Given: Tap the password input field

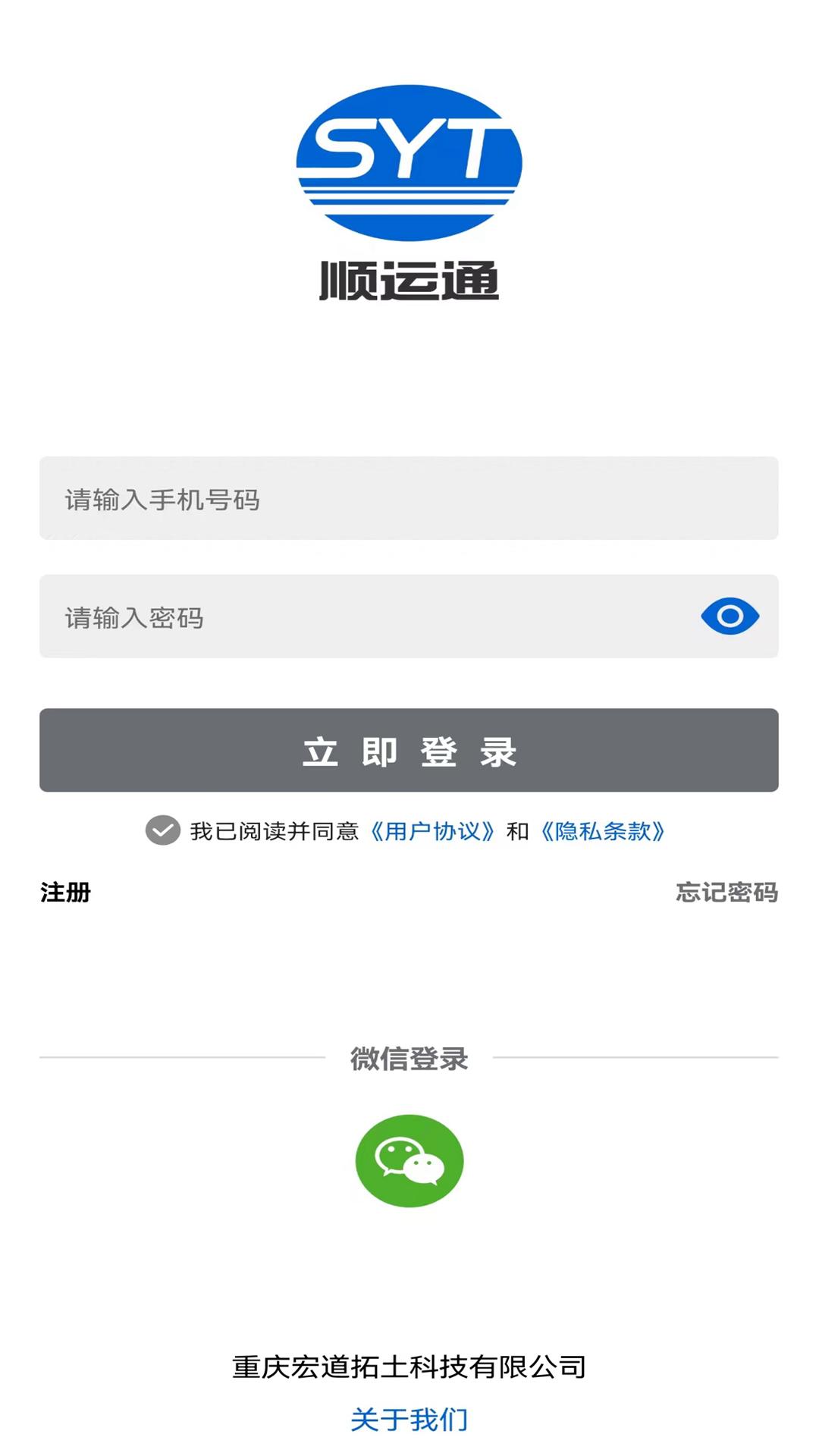Looking at the screenshot, I should tap(364, 617).
